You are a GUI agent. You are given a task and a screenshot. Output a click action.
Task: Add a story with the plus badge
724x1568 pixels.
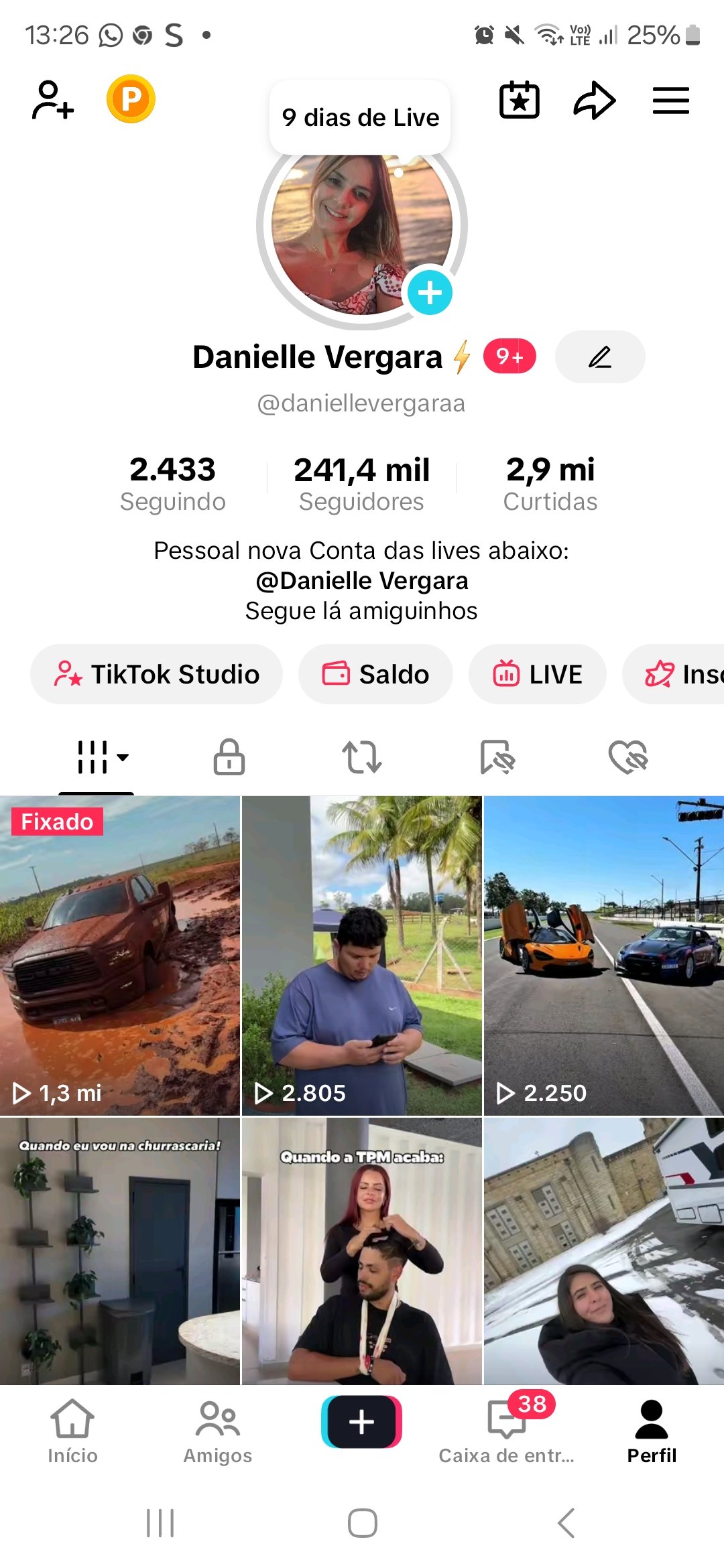point(430,292)
